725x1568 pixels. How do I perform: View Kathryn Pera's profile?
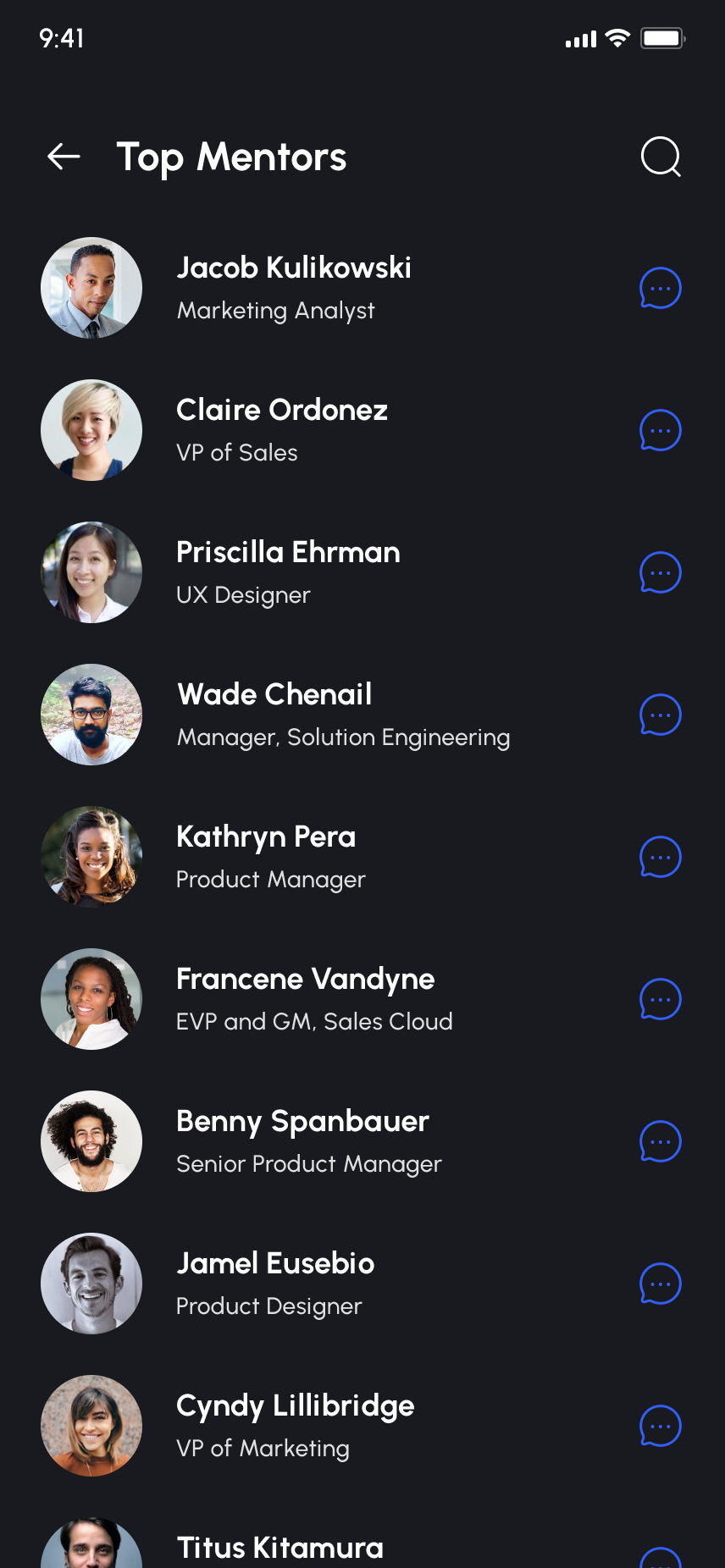266,837
